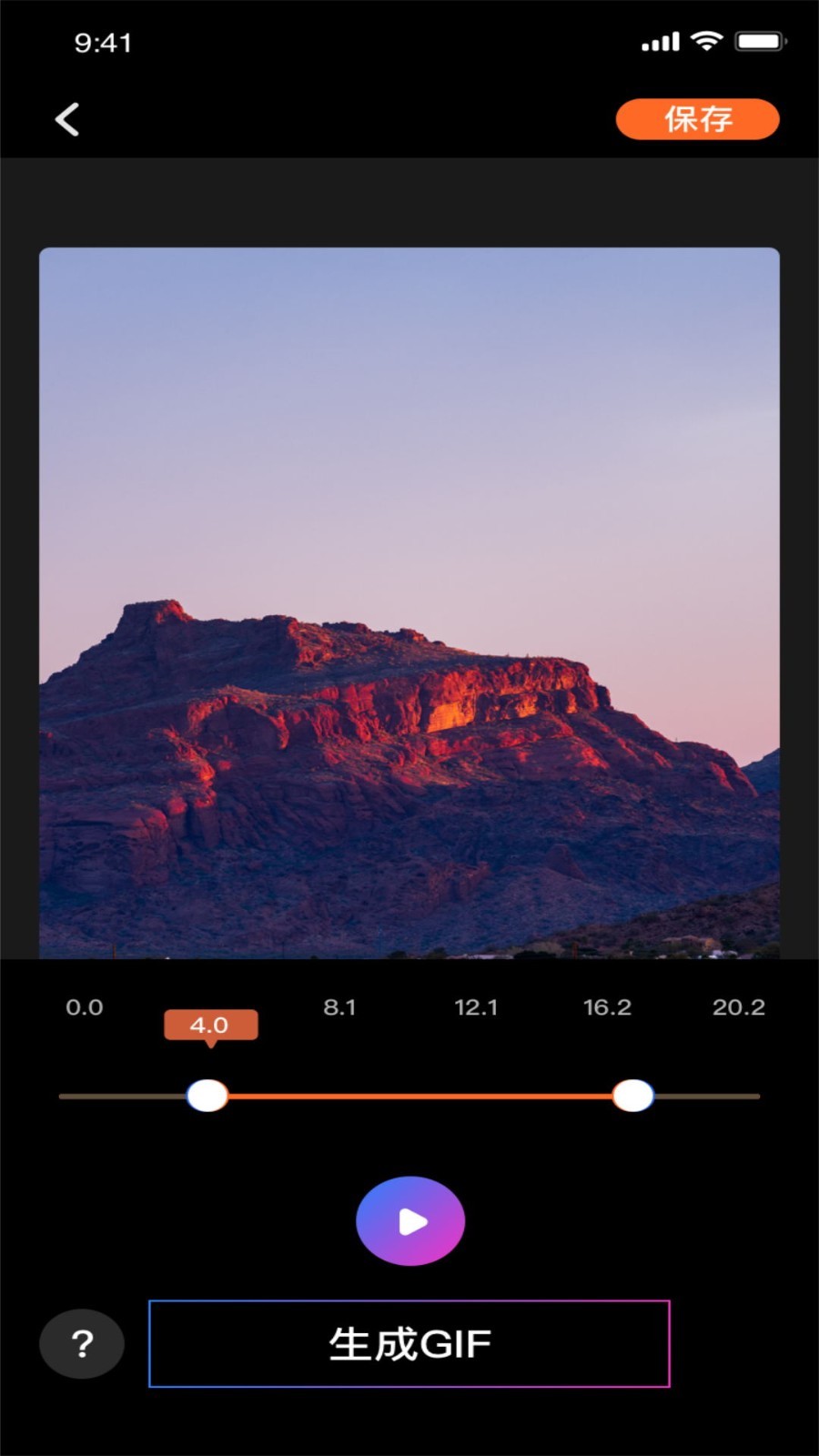Play the video preview

coord(410,1221)
